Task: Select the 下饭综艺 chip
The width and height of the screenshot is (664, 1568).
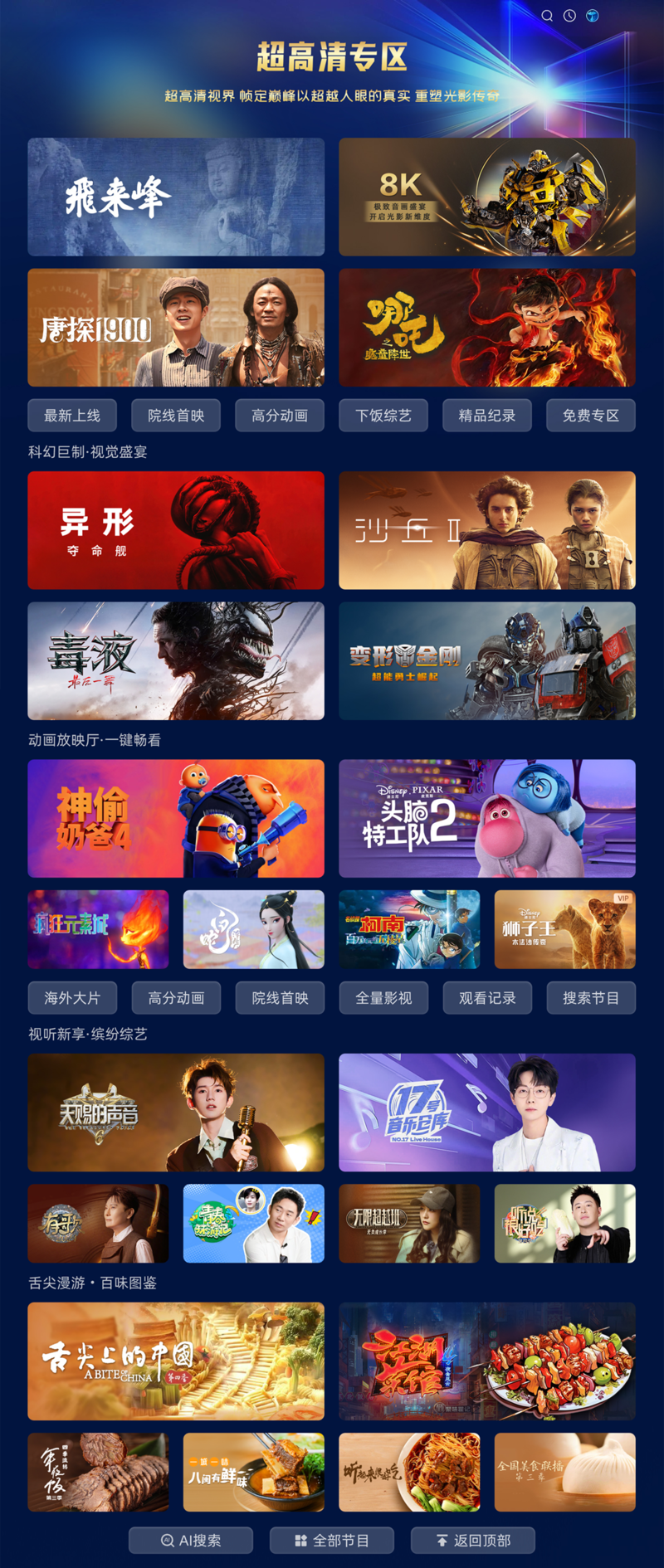Action: 383,416
